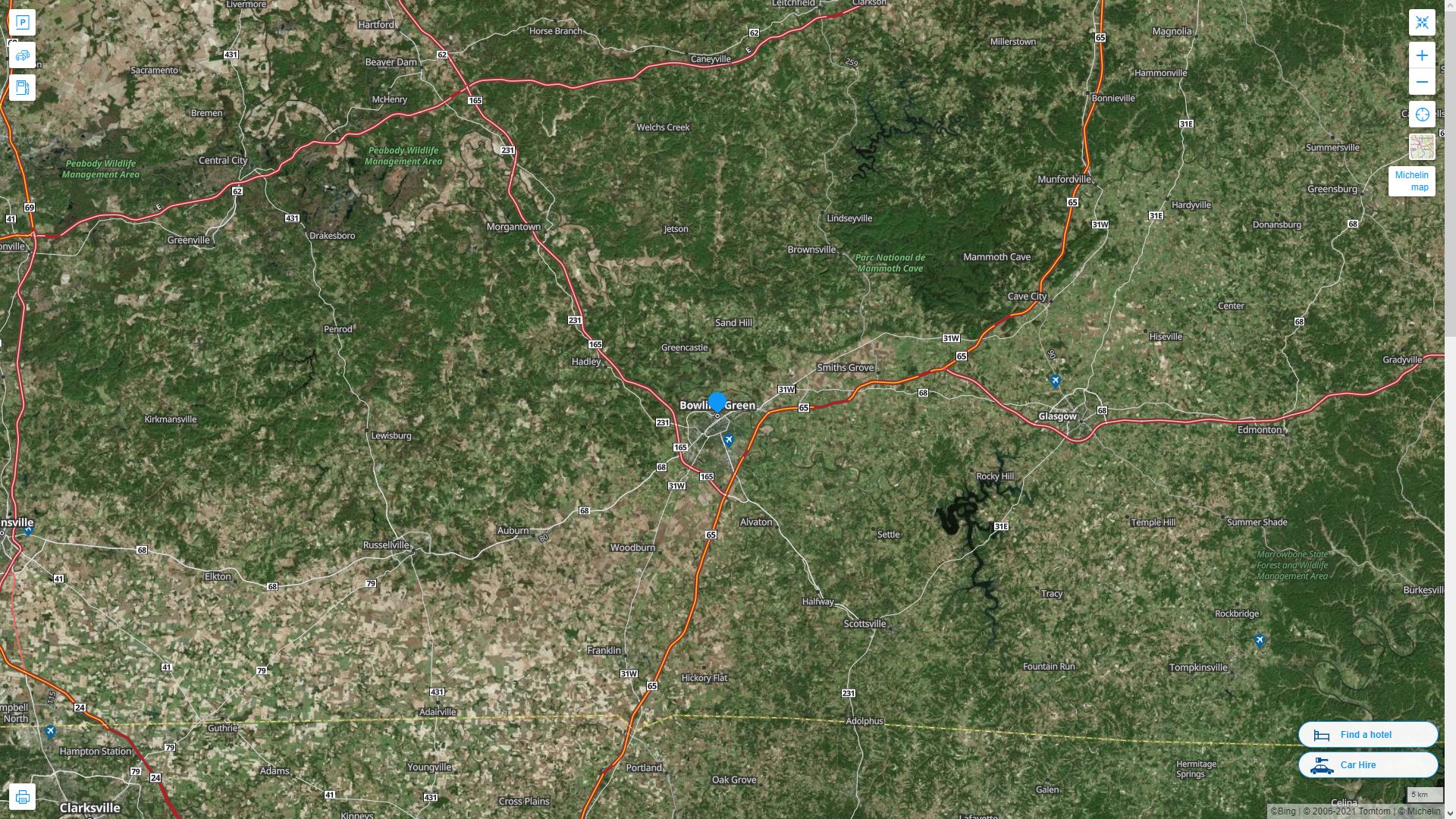Center the map on my location

pos(1422,115)
